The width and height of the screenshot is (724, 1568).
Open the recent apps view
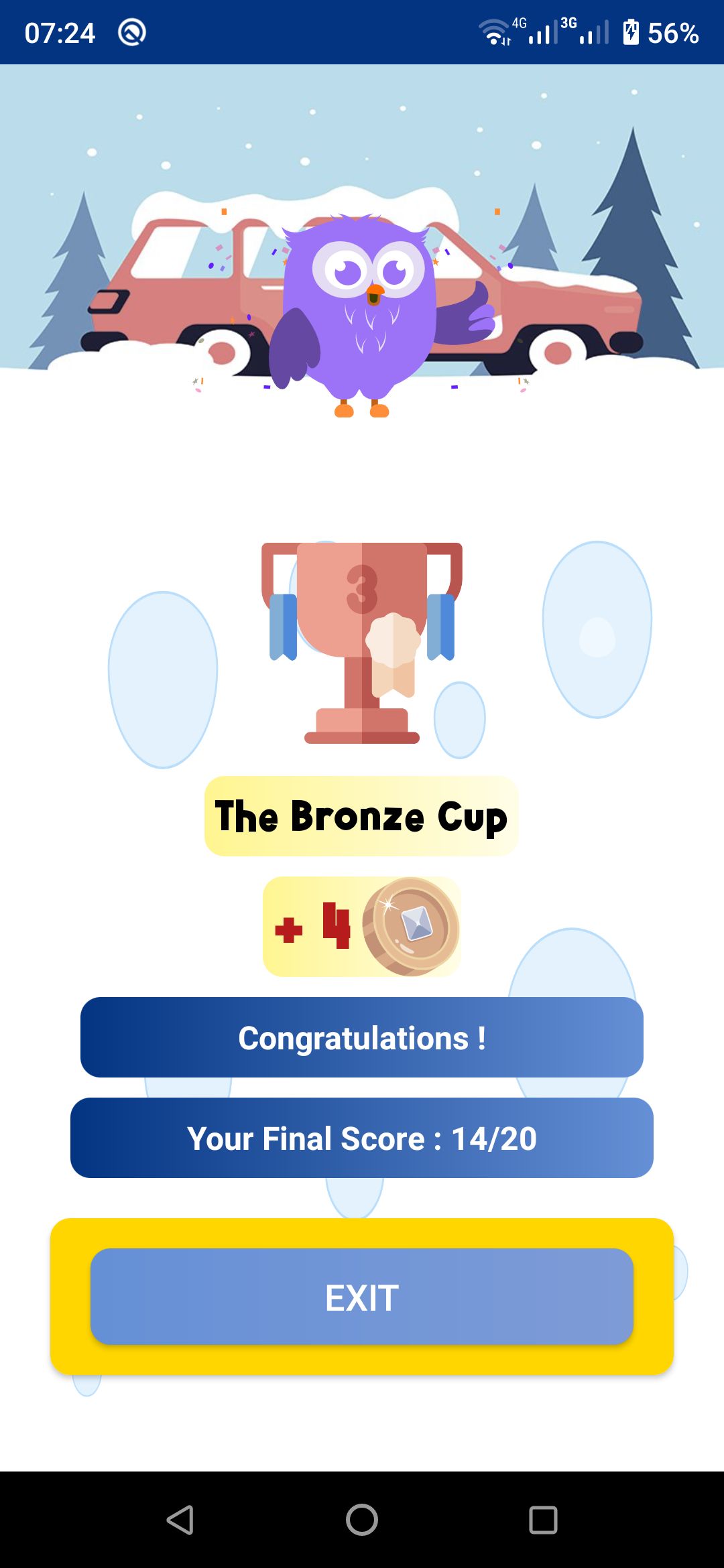click(x=543, y=1520)
